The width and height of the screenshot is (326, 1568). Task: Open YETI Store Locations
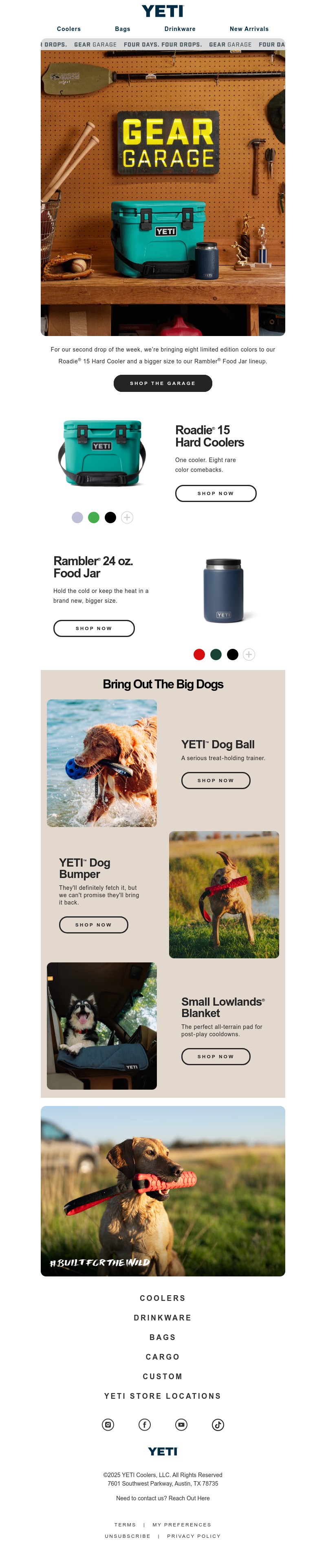(163, 1396)
